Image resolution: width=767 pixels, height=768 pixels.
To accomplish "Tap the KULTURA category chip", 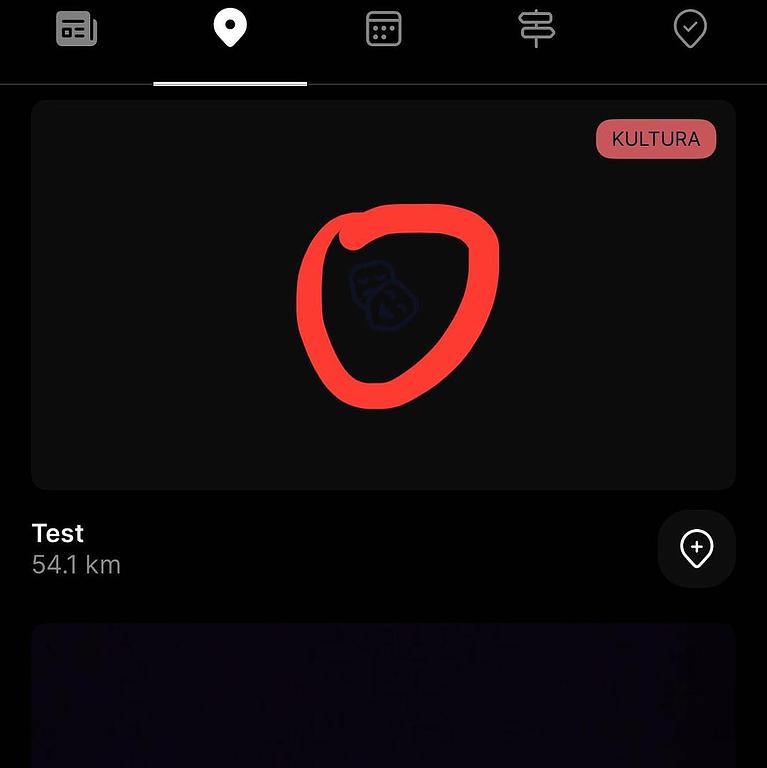I will coord(656,139).
